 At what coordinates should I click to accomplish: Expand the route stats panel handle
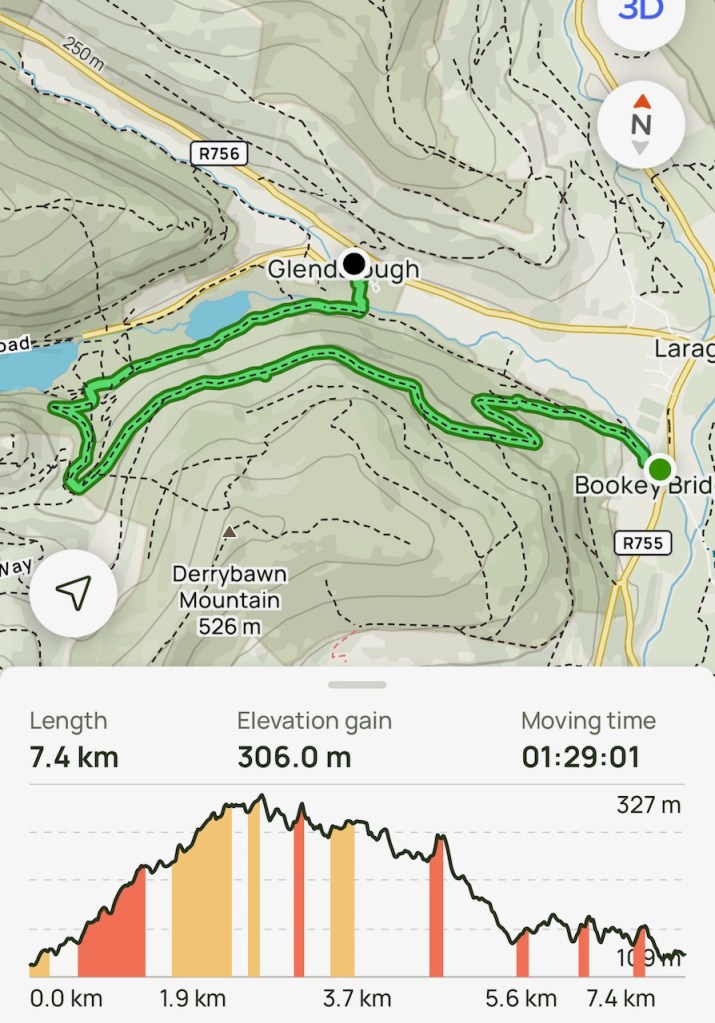pyautogui.click(x=357, y=685)
